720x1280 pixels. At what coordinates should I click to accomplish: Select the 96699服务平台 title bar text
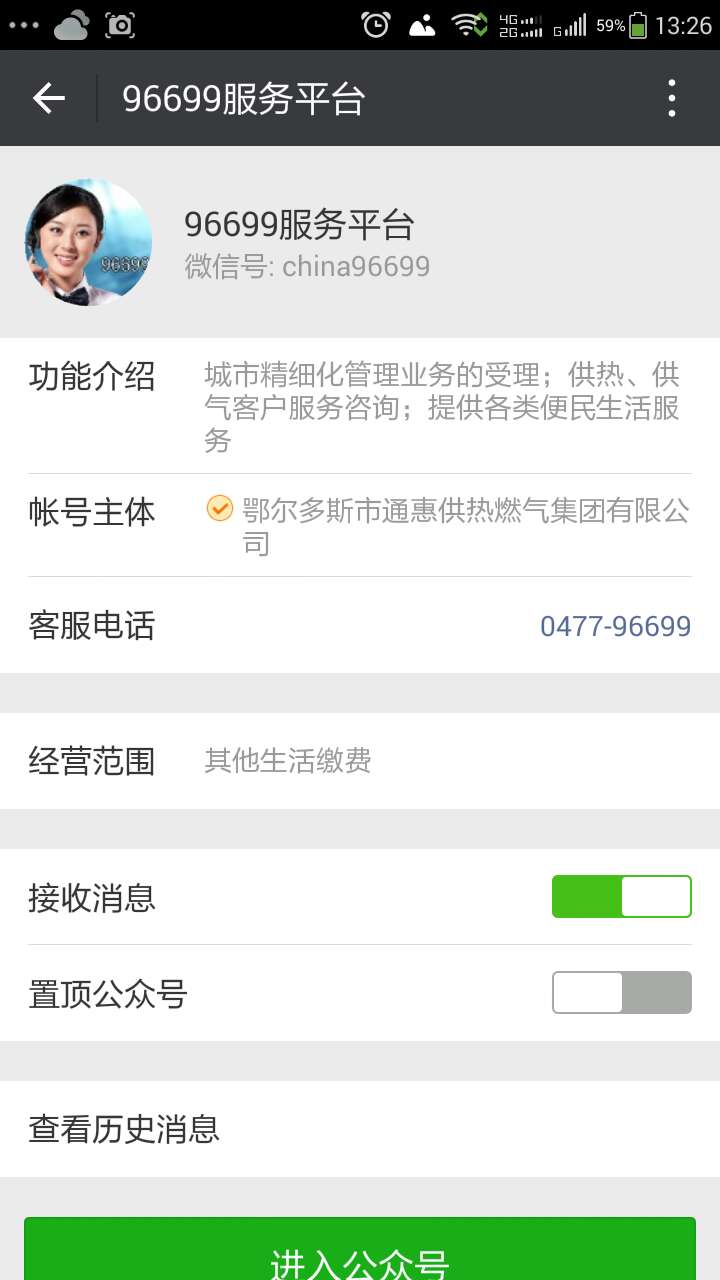click(x=243, y=97)
